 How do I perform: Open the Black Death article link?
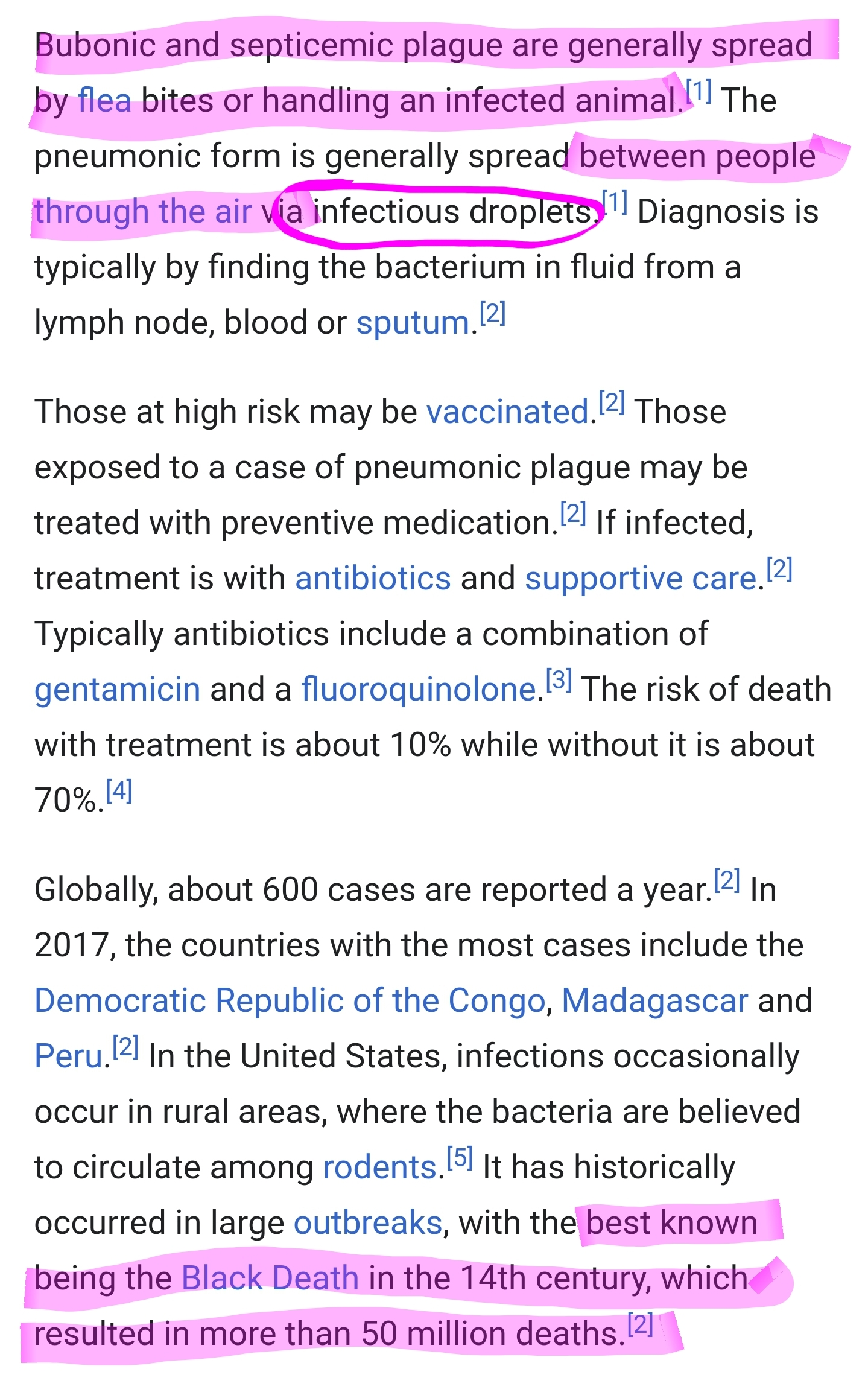(x=271, y=1279)
